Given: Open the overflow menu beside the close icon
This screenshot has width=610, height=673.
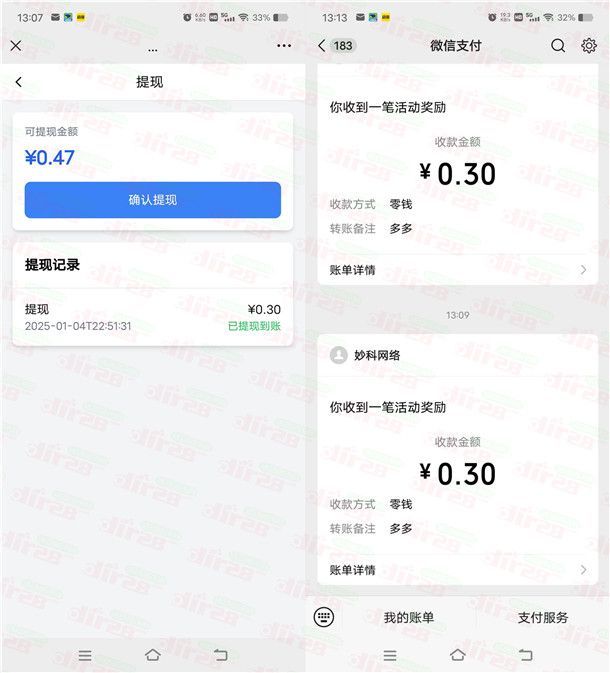Looking at the screenshot, I should click(x=284, y=46).
